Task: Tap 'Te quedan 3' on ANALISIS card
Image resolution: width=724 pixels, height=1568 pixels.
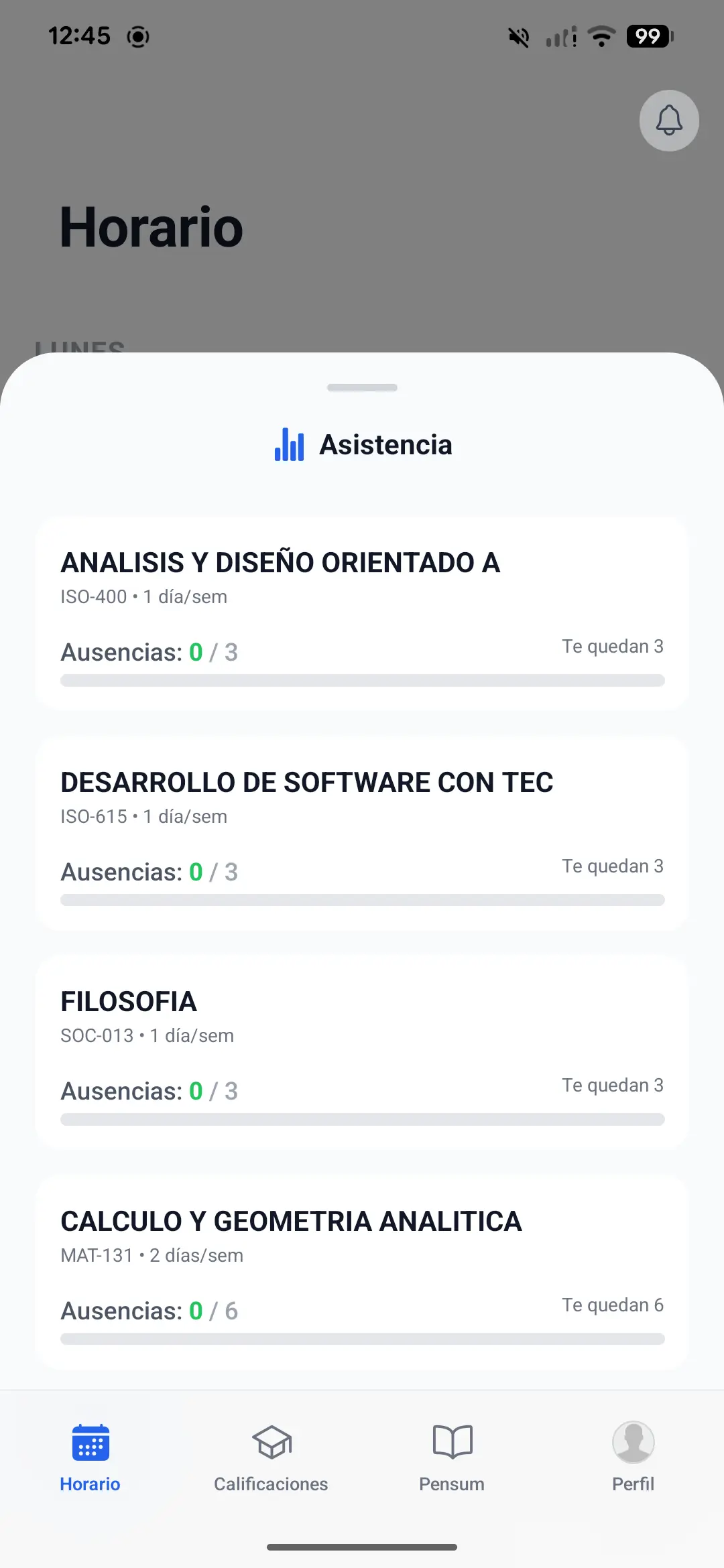Action: (612, 646)
